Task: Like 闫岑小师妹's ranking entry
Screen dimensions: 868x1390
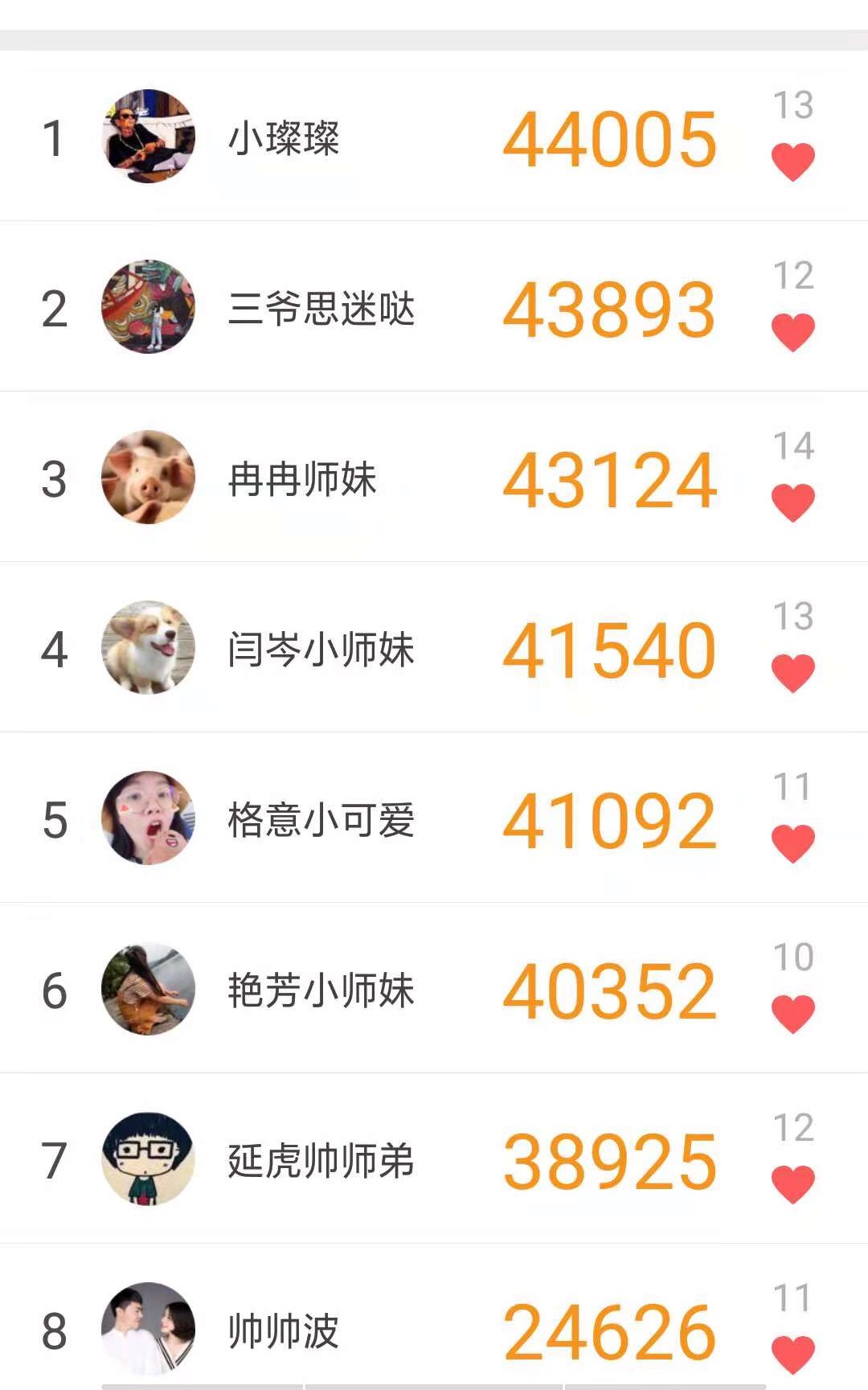Action: click(x=792, y=673)
